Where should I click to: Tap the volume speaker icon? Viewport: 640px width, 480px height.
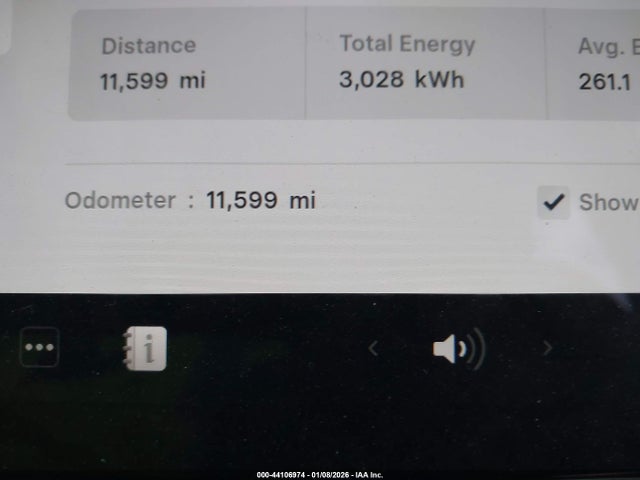pos(458,349)
